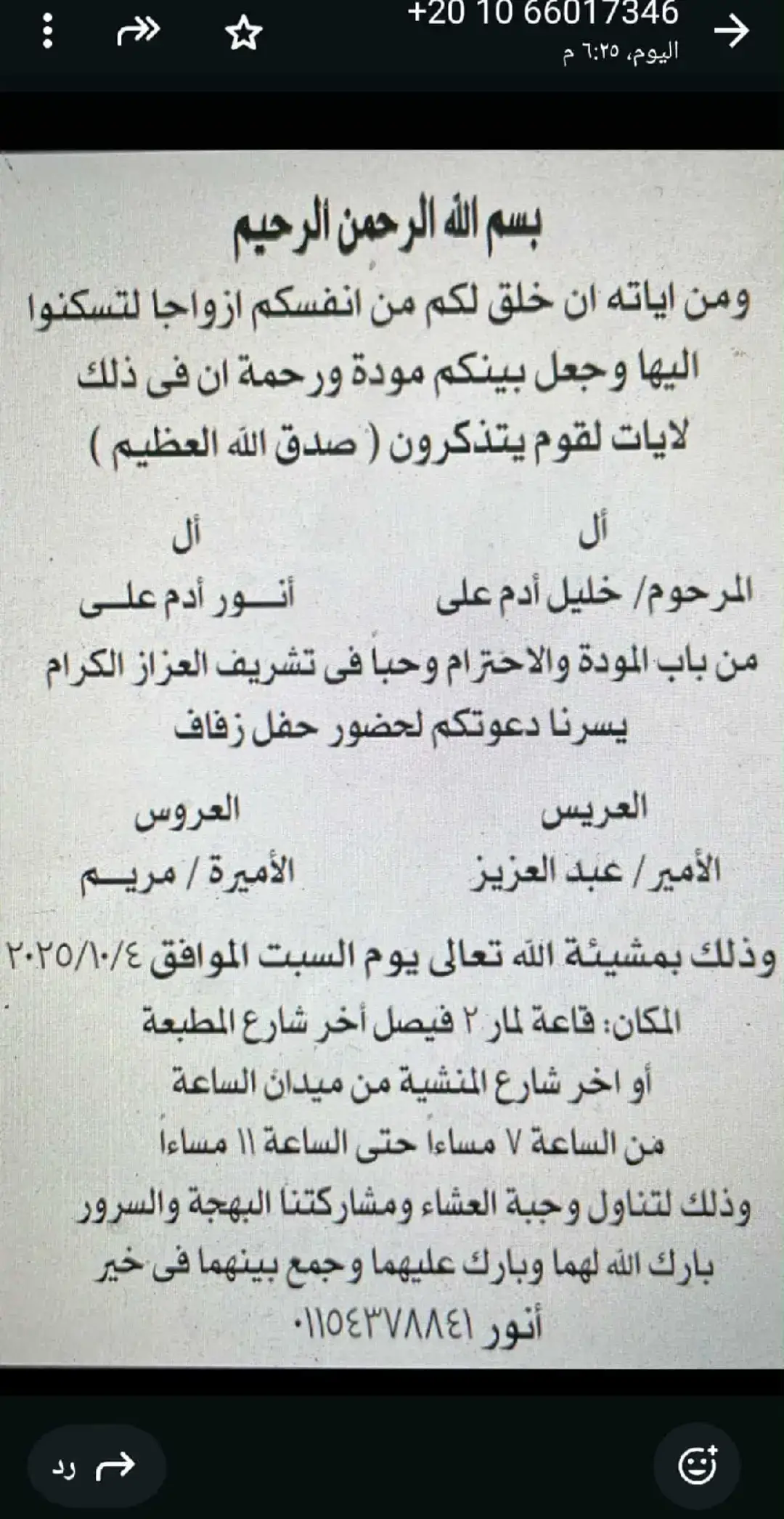Image resolution: width=784 pixels, height=1519 pixels.
Task: Tap the reply button
Action: tap(96, 1467)
